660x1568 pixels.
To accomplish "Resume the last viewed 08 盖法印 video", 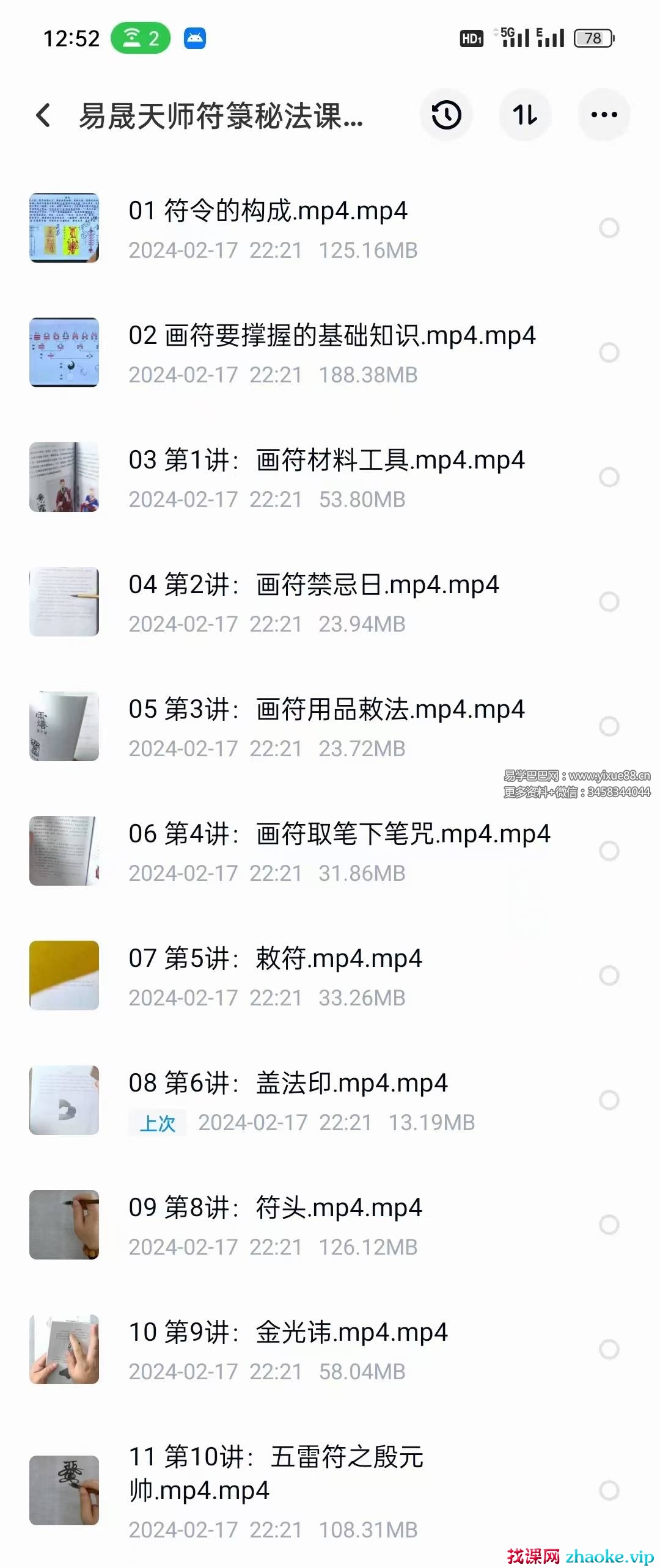I will (288, 1084).
